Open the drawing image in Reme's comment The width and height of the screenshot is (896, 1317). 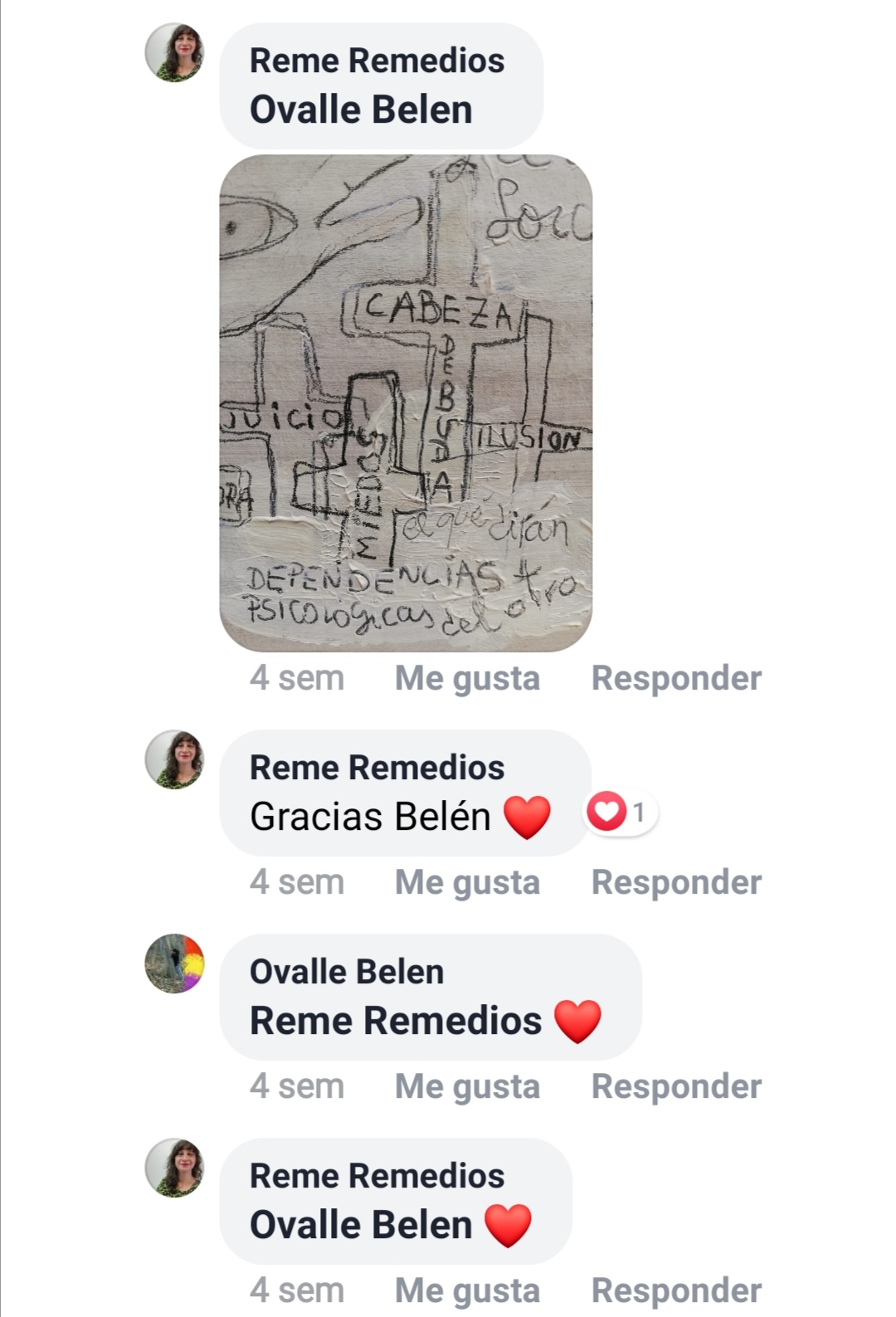pos(406,402)
